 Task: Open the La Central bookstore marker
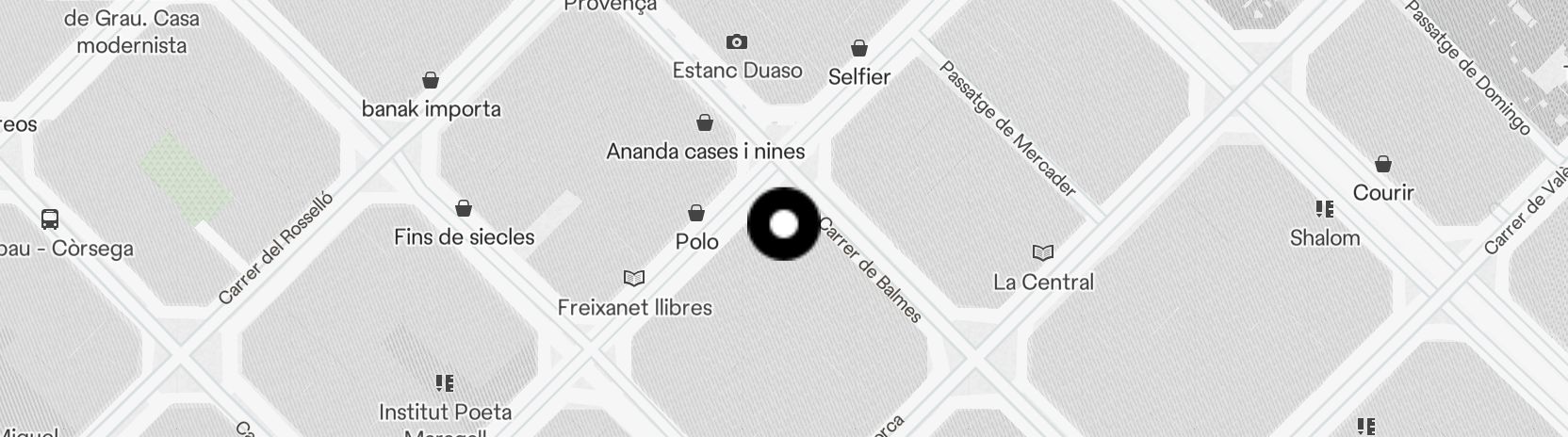tap(1043, 253)
